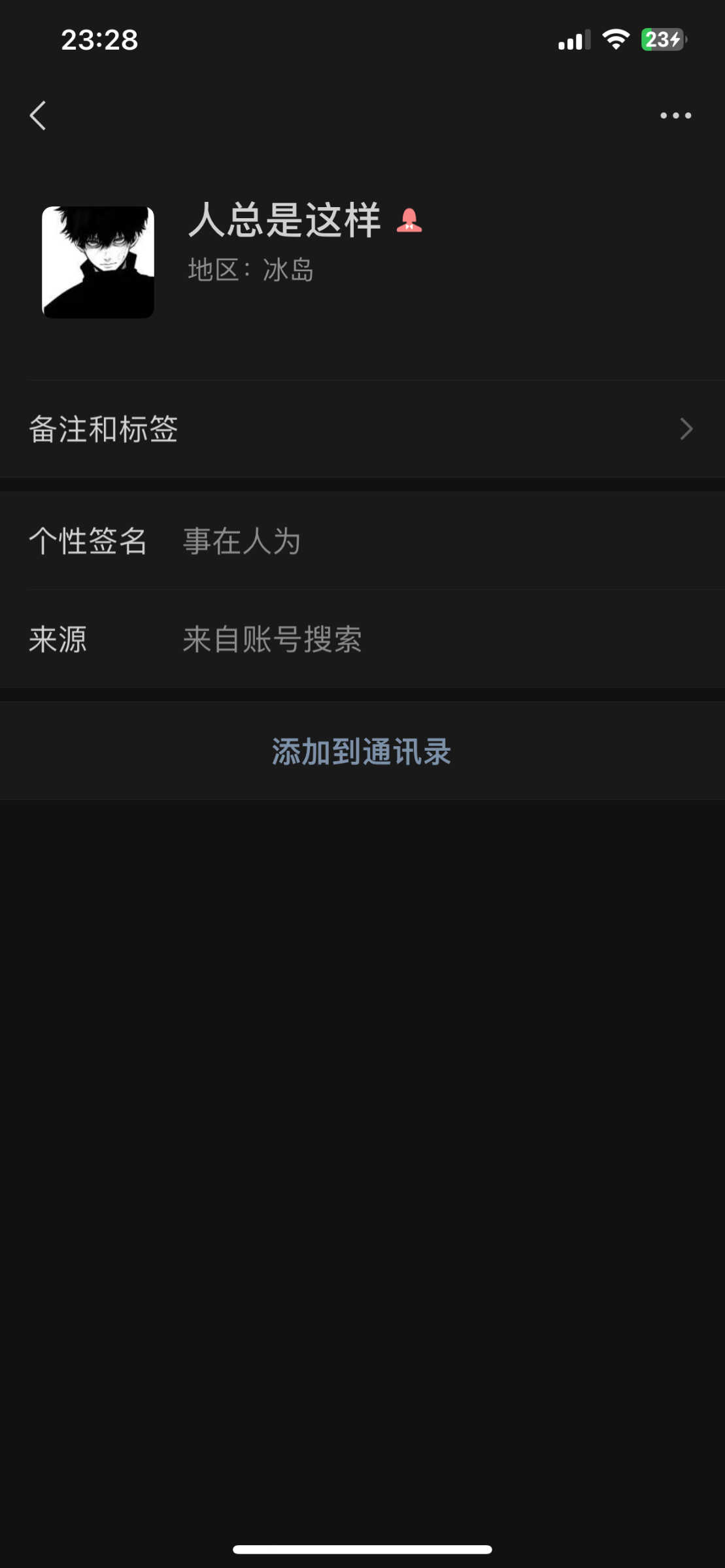
Task: Open the three-dot more options menu
Action: click(675, 116)
